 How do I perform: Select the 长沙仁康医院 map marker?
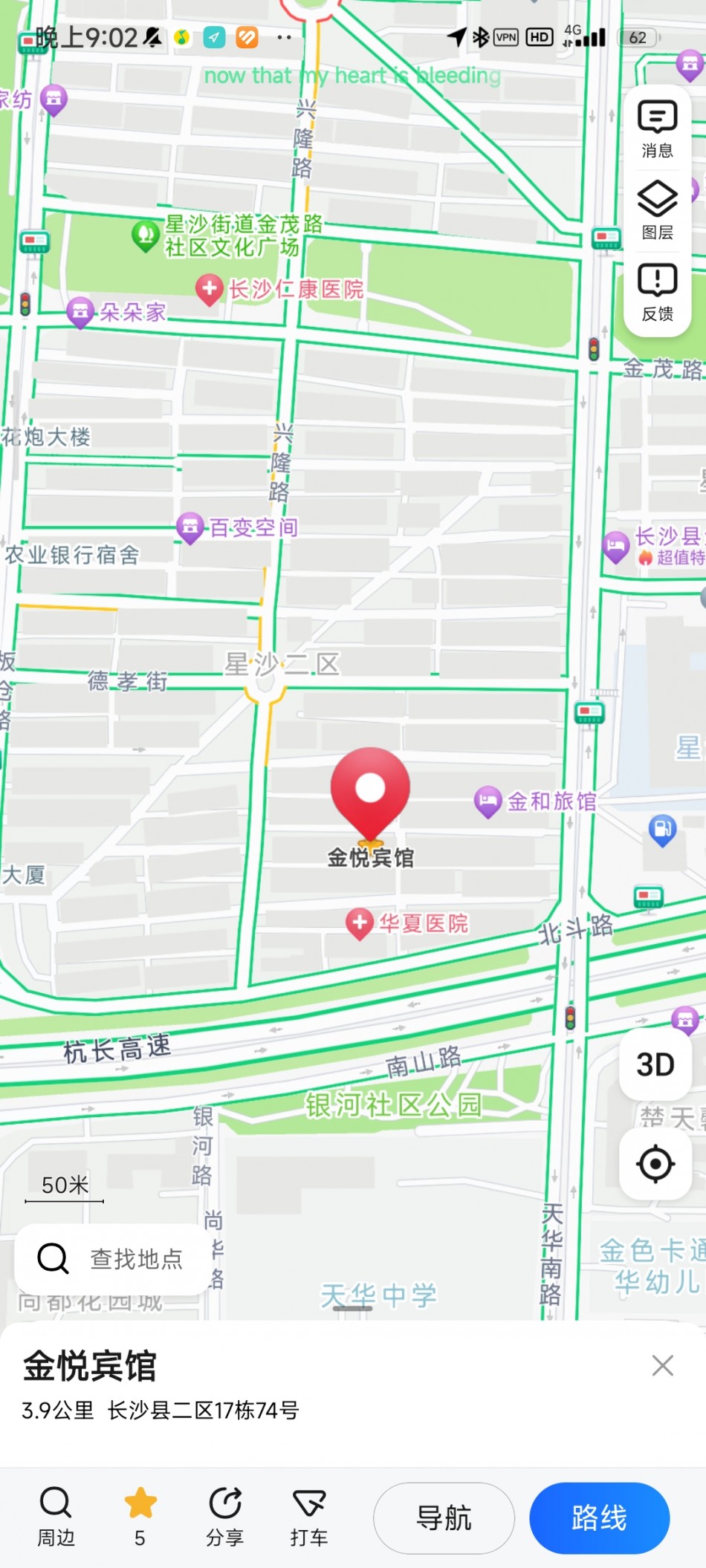[210, 289]
